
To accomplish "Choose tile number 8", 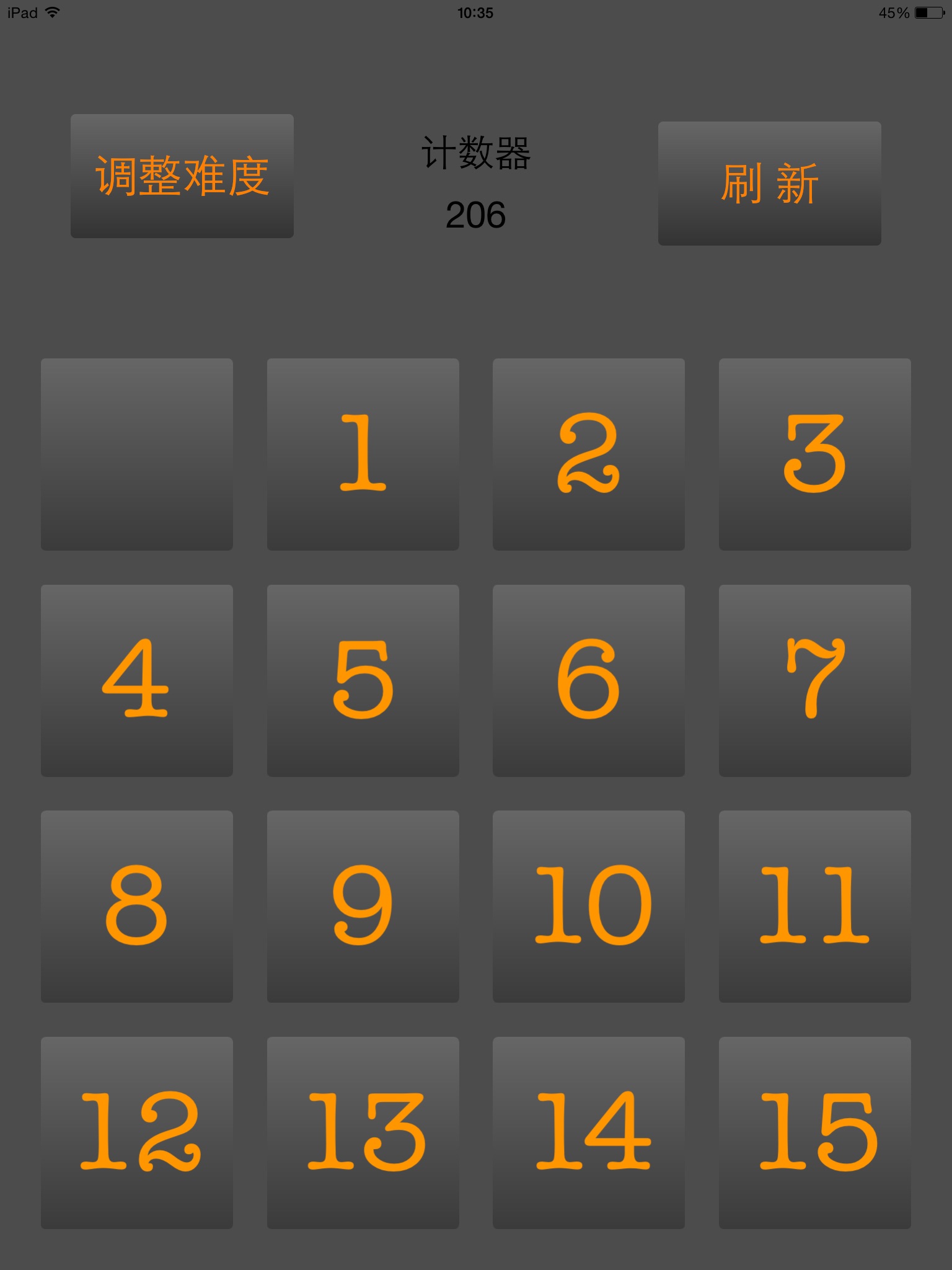I will coord(136,906).
